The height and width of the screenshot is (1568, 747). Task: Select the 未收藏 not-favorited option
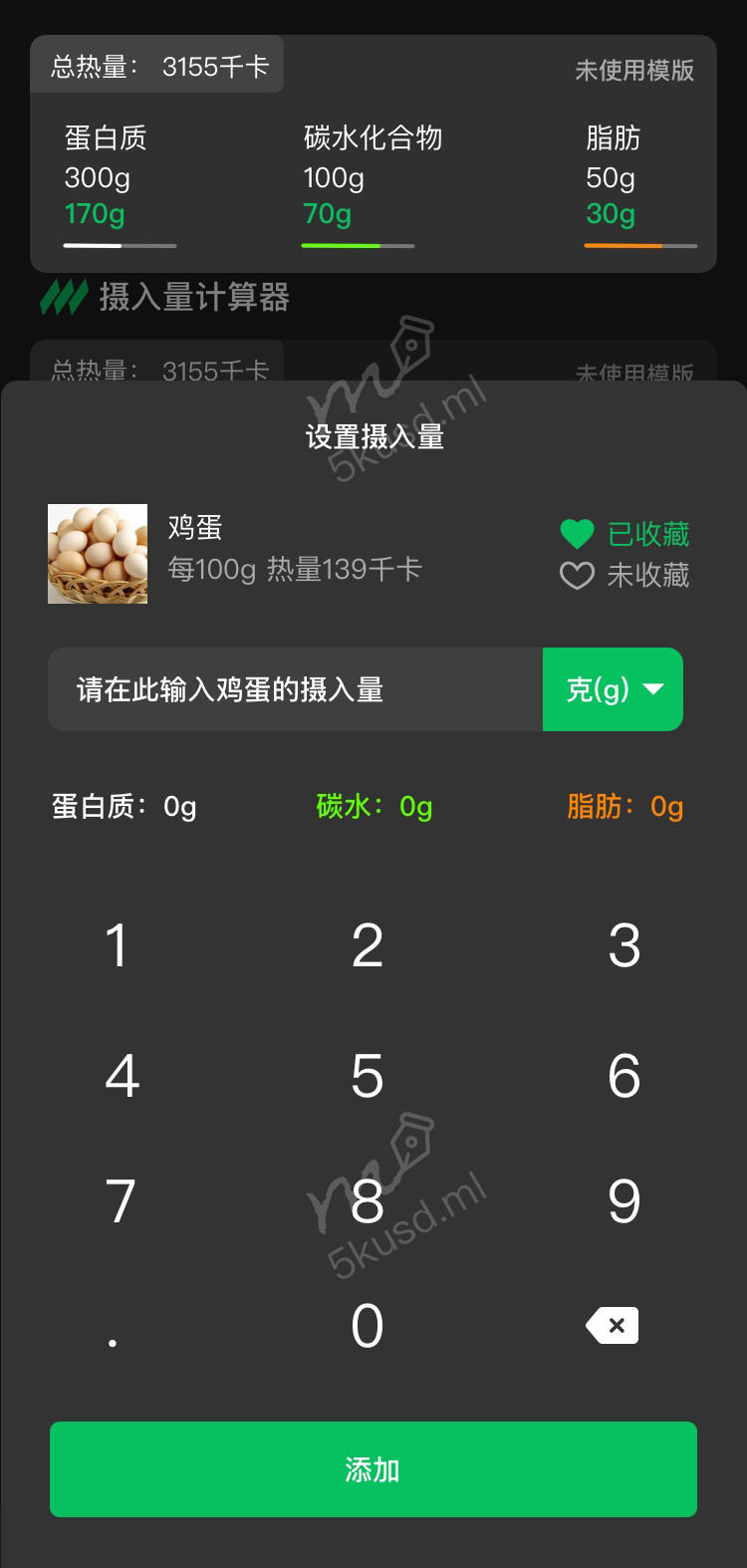[x=625, y=576]
